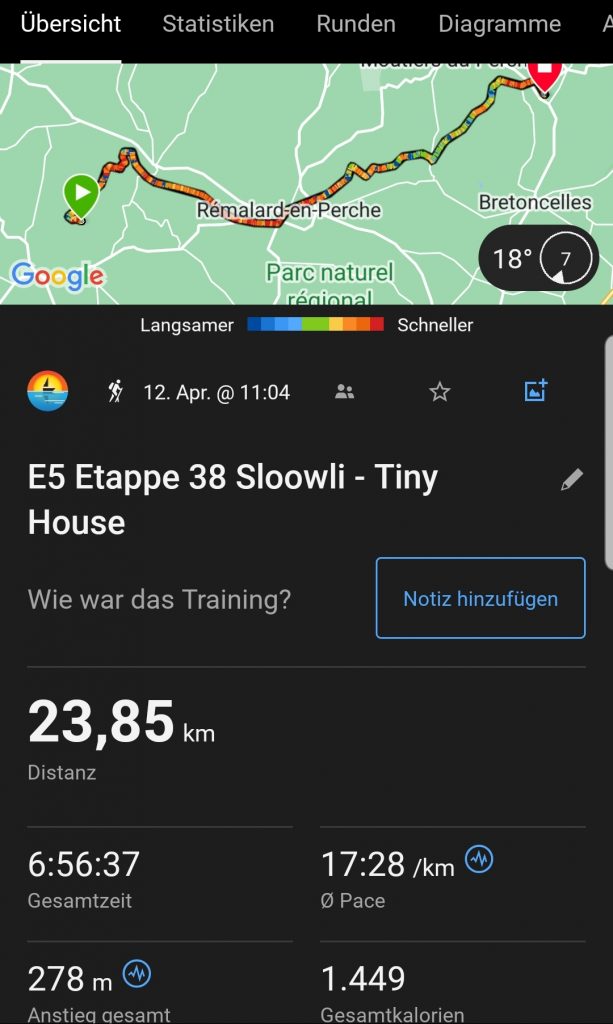Tap the info icon next to Ø Pace
This screenshot has height=1024, width=613.
[479, 860]
